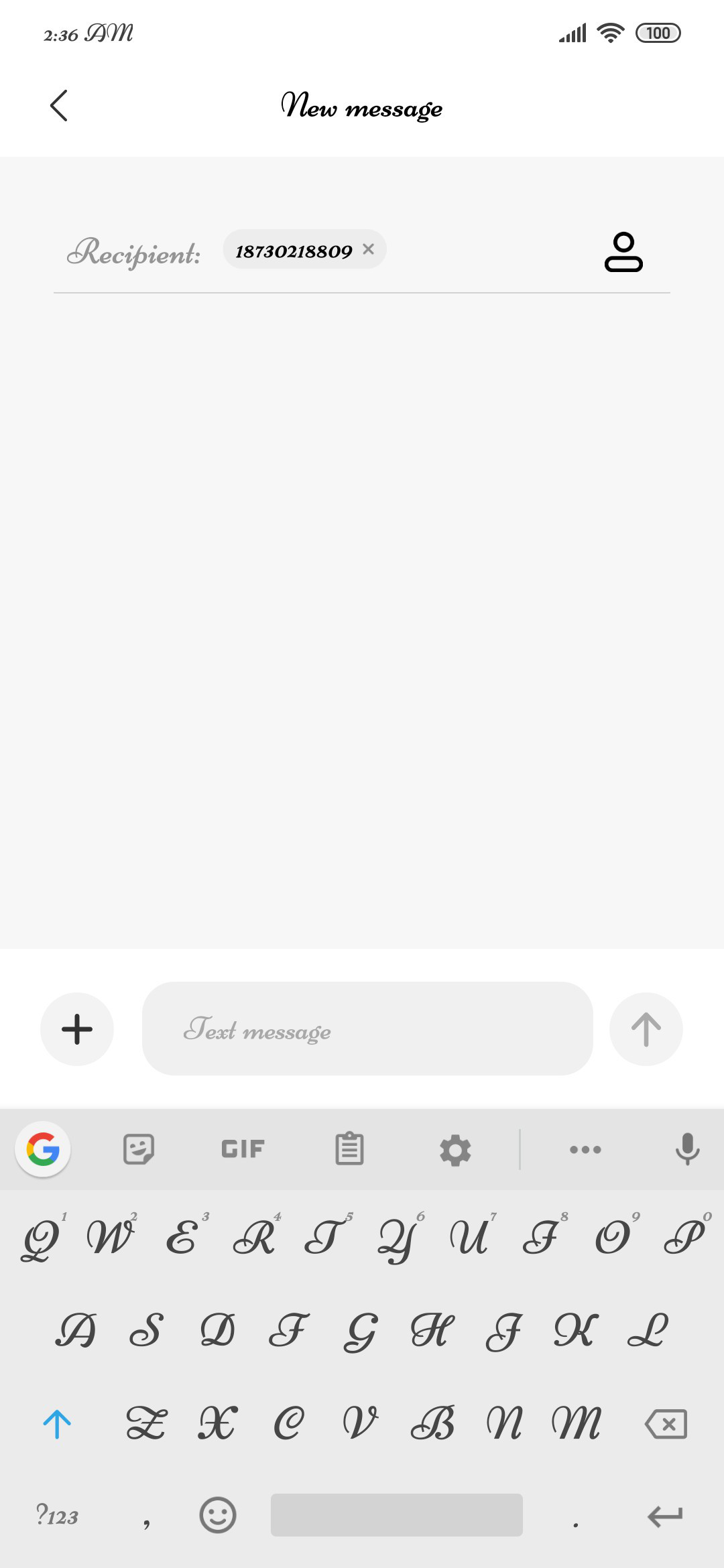The width and height of the screenshot is (724, 1568).
Task: Tap the keyboard shift key
Action: click(x=57, y=1424)
